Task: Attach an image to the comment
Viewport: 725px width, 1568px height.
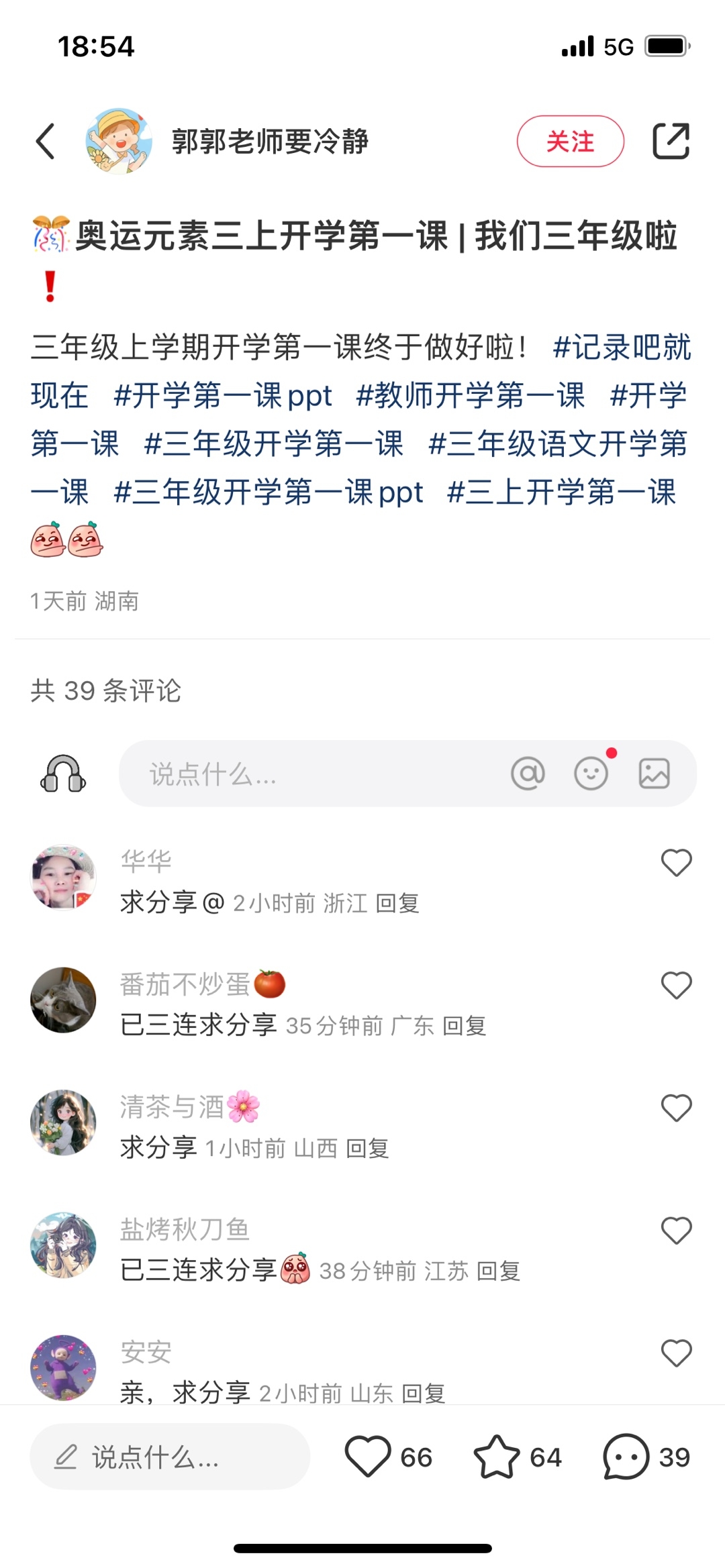Action: pyautogui.click(x=654, y=774)
